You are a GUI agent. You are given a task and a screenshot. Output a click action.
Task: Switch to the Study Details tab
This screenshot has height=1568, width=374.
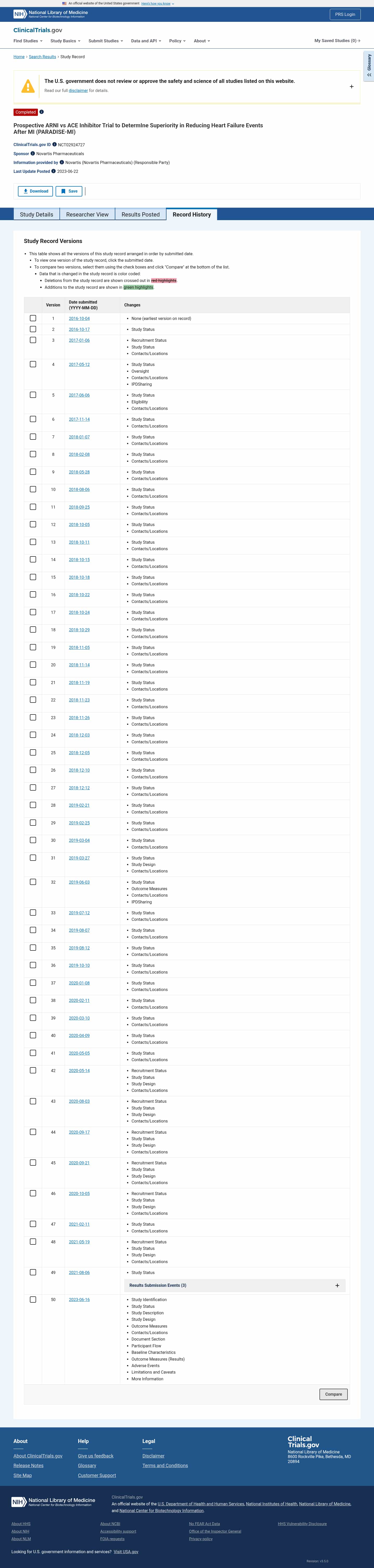36,214
